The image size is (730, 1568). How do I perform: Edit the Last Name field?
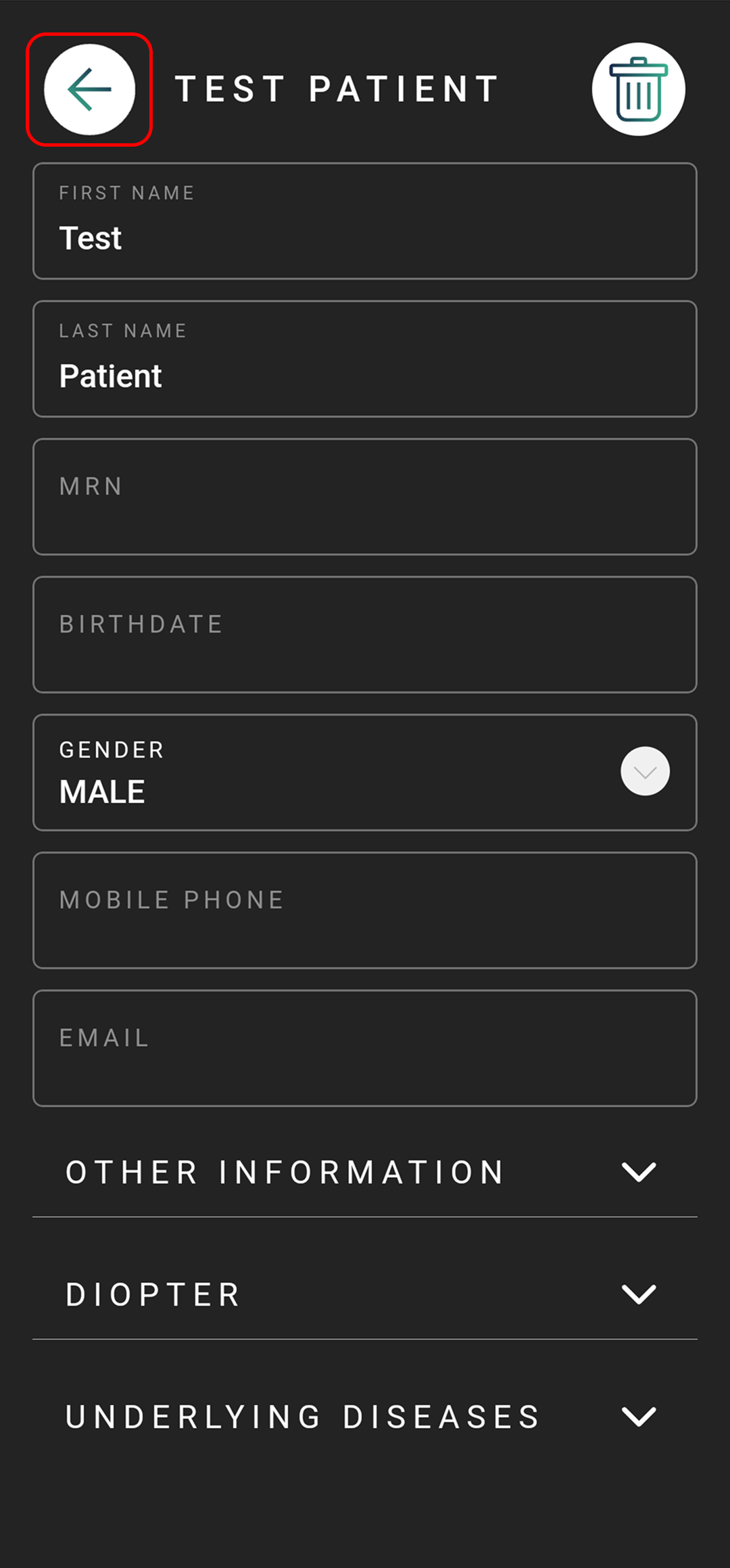tap(365, 359)
